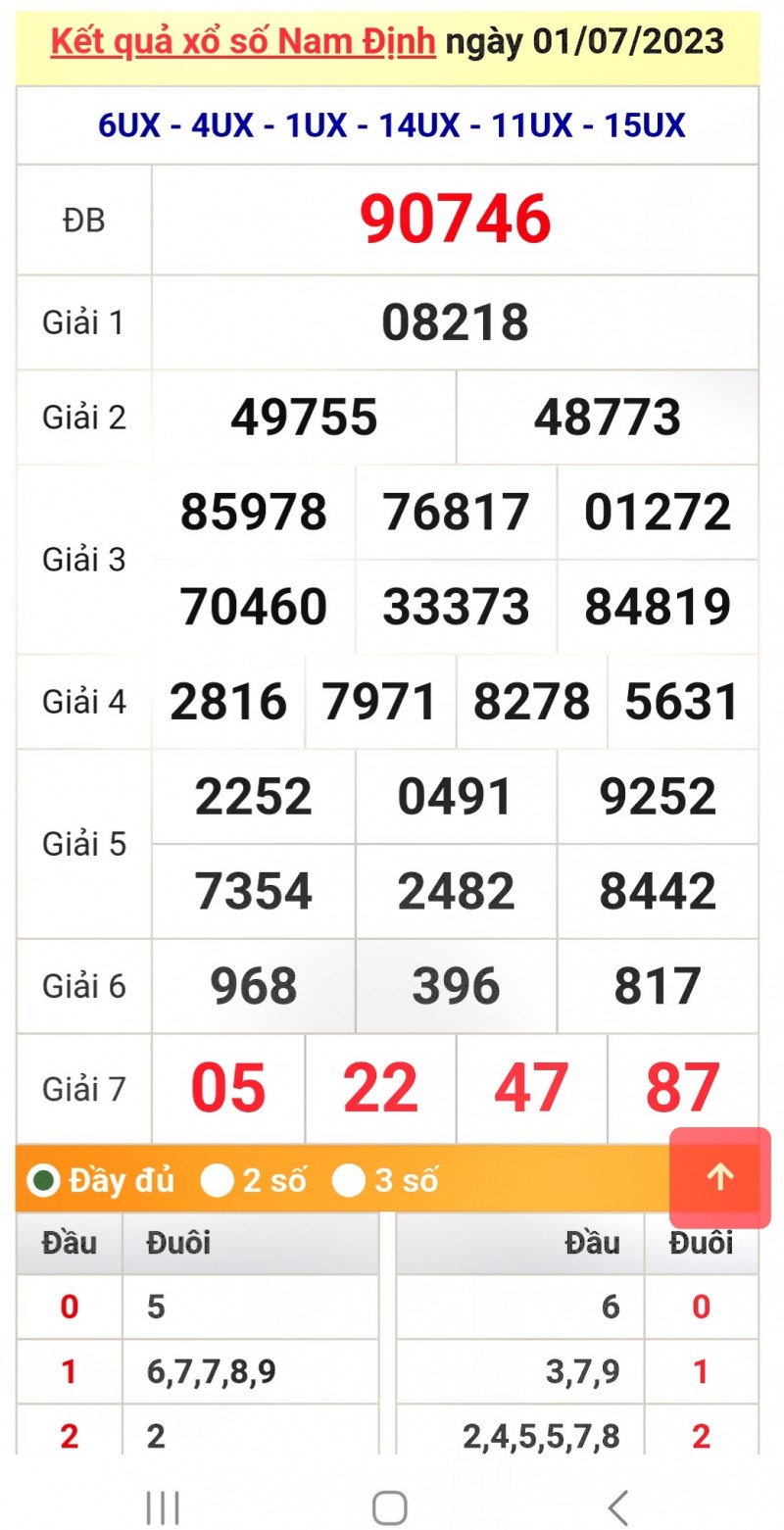Go to the home screen
The width and height of the screenshot is (784, 1530).
390,1506
